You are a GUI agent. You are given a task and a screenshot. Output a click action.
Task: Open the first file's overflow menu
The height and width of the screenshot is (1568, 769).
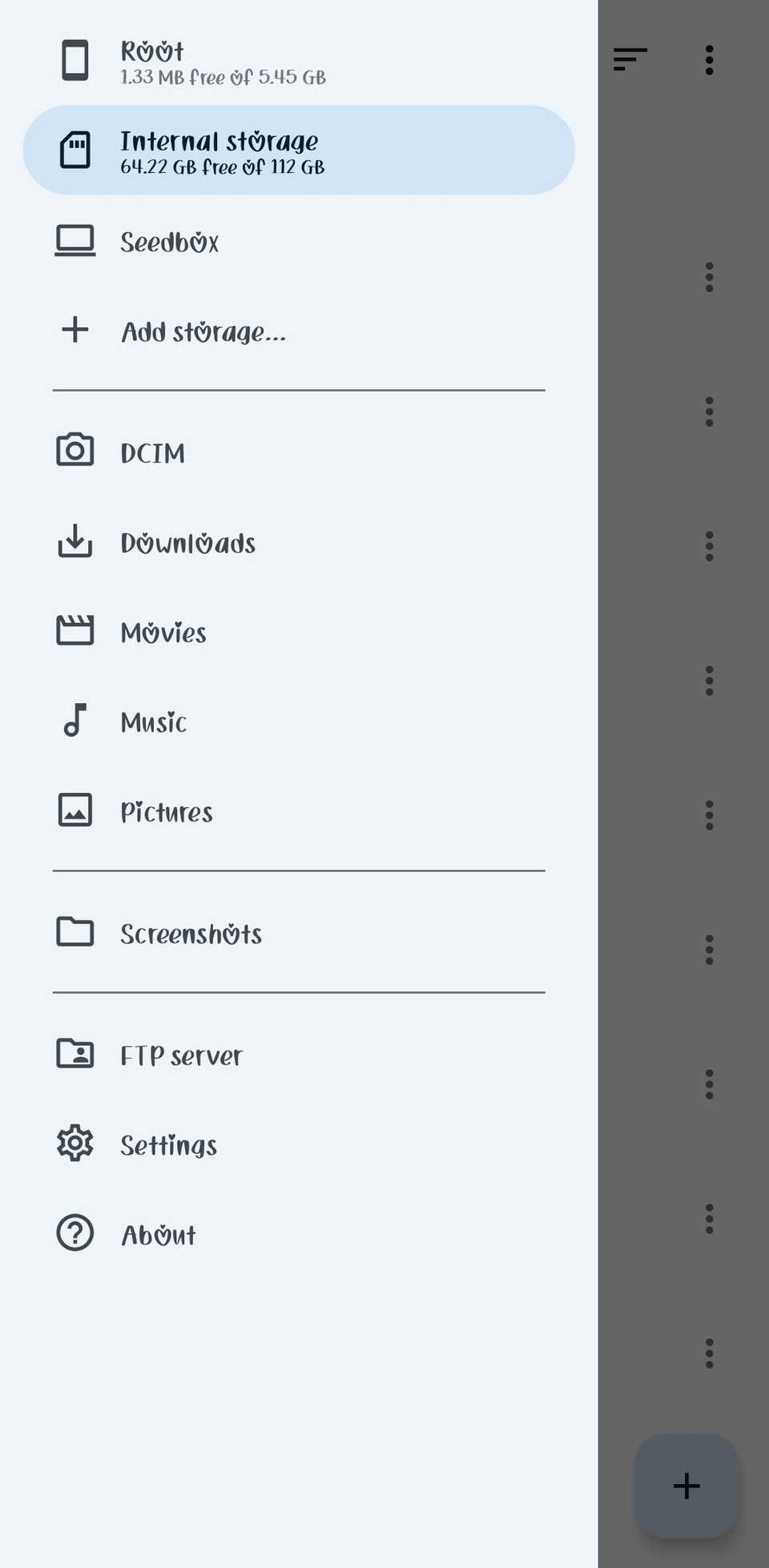tap(709, 278)
